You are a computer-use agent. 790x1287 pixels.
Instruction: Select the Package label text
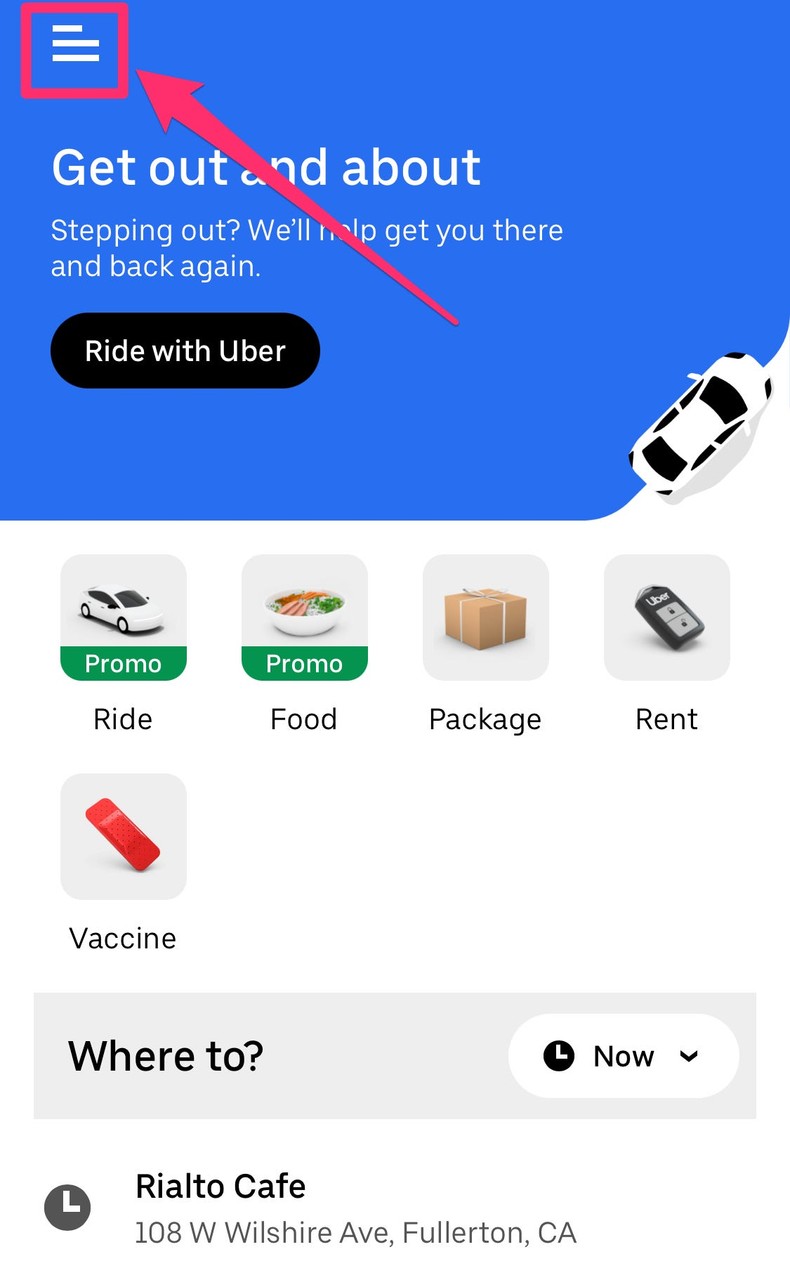point(485,718)
